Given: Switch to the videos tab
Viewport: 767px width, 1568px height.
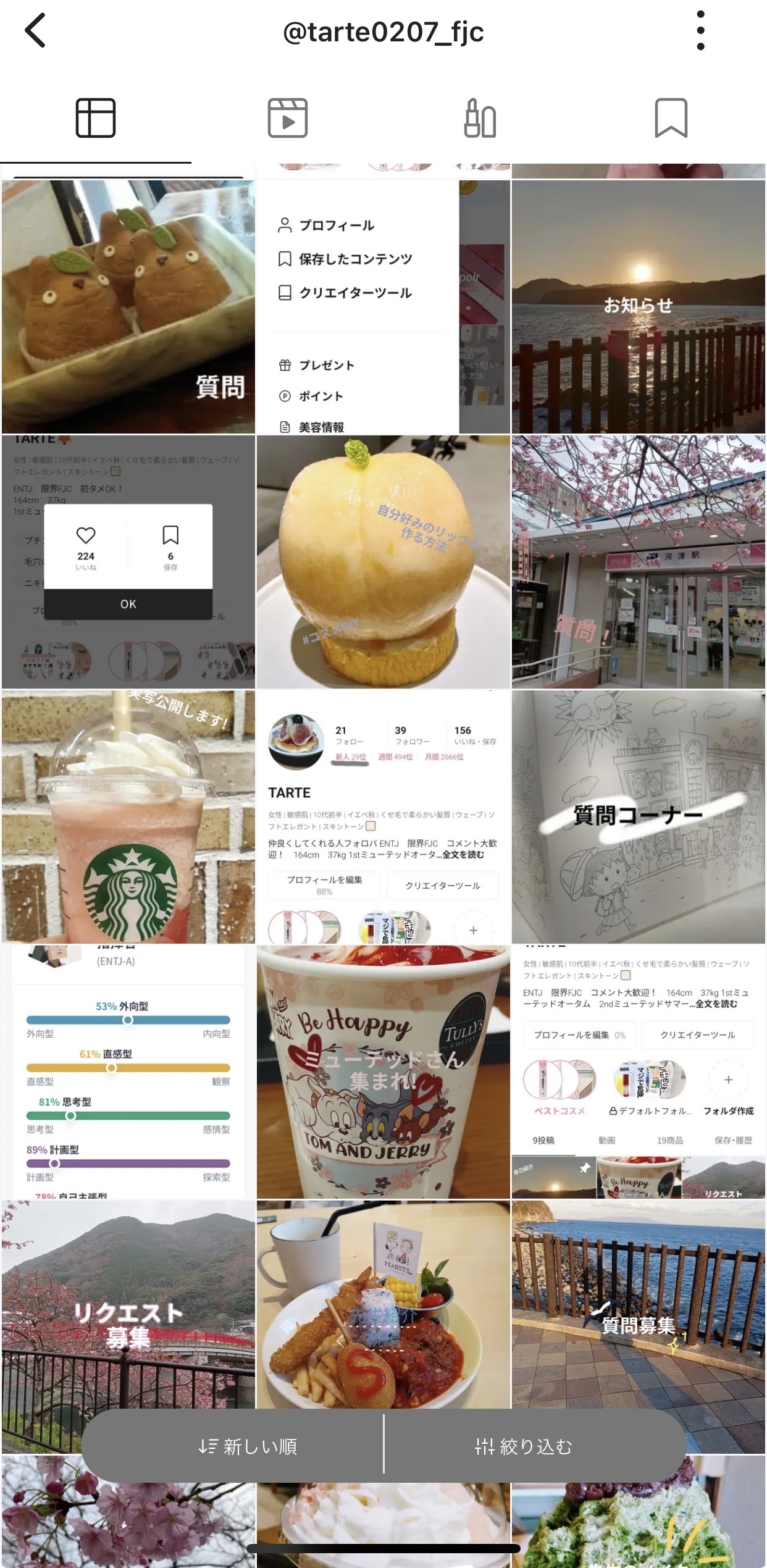Looking at the screenshot, I should pos(287,118).
